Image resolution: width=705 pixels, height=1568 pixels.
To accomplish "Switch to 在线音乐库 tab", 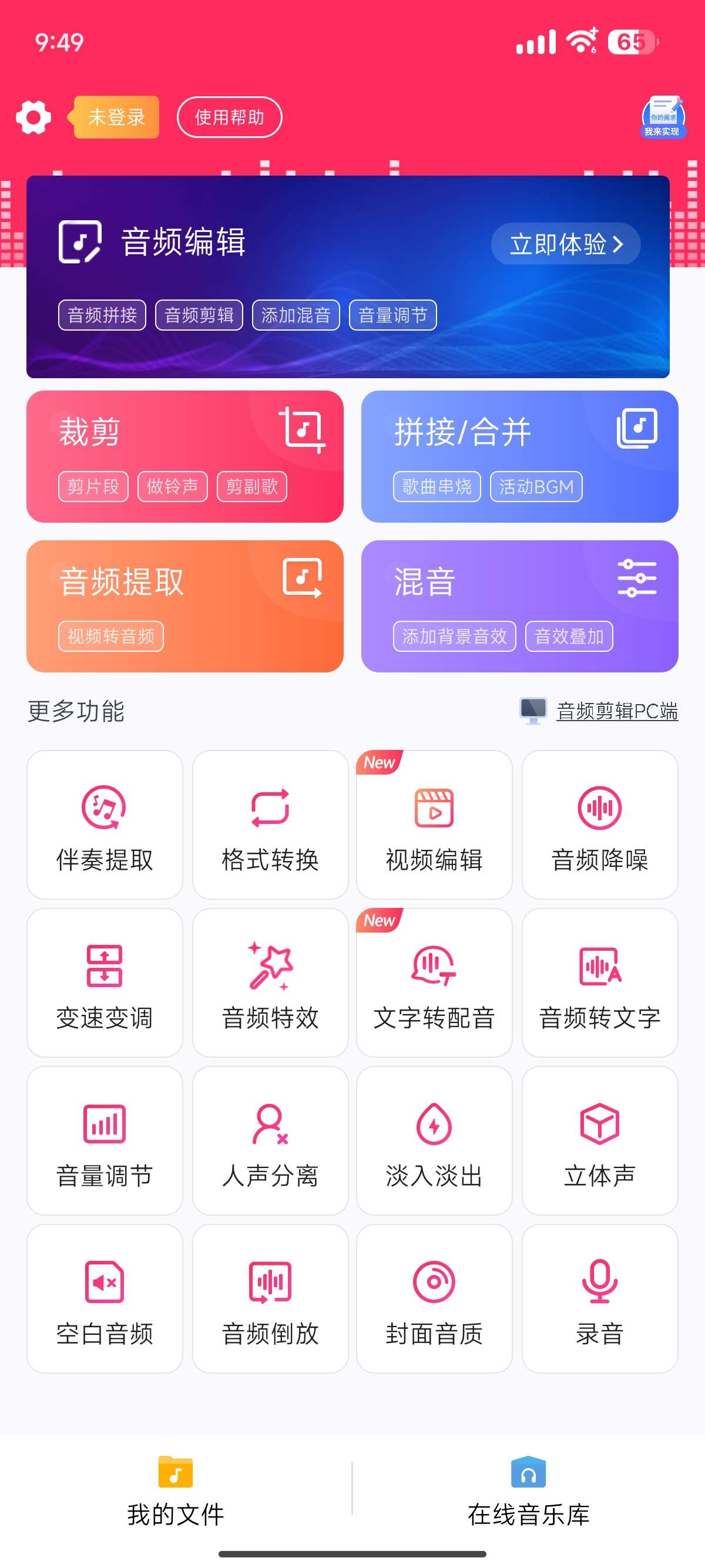I will [x=528, y=1492].
